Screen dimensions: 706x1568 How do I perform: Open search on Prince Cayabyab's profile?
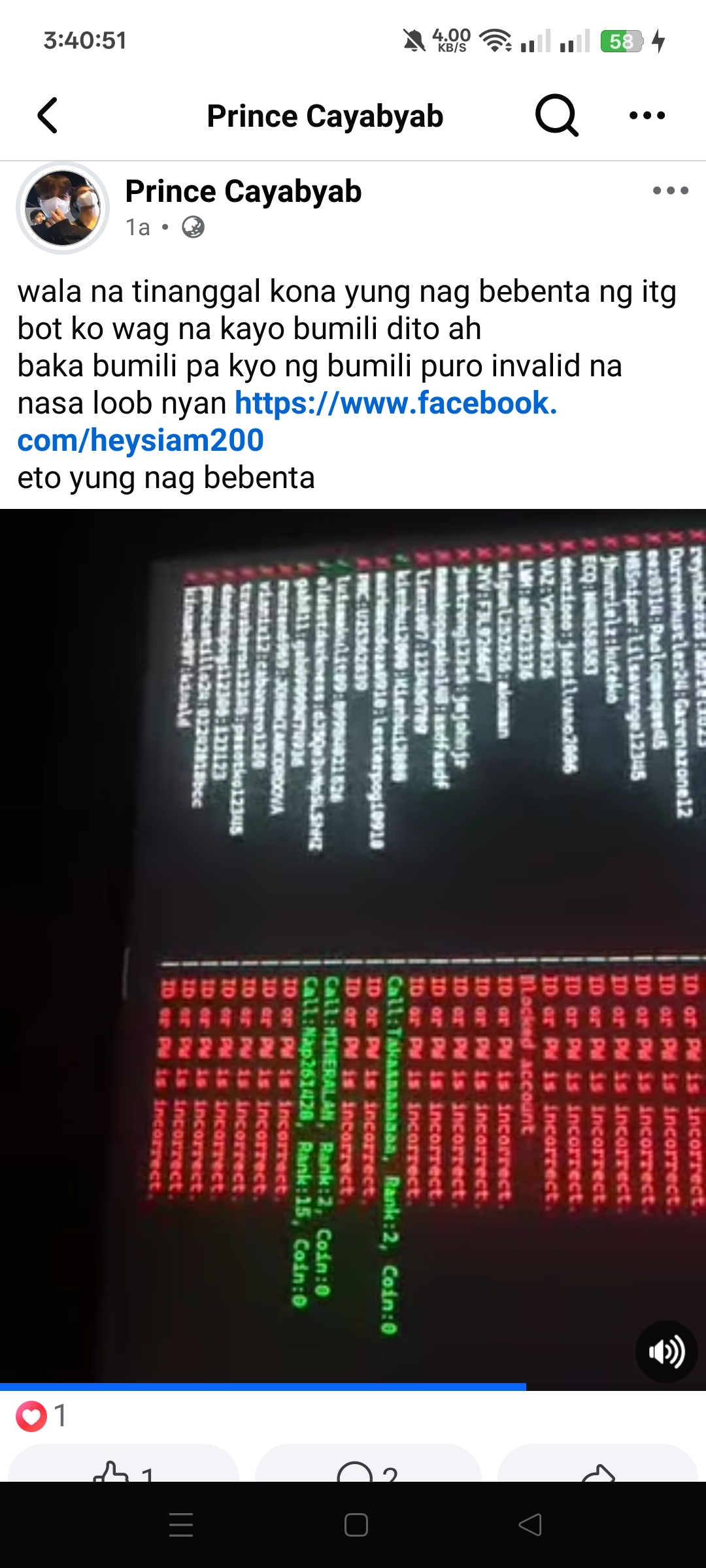pos(556,116)
